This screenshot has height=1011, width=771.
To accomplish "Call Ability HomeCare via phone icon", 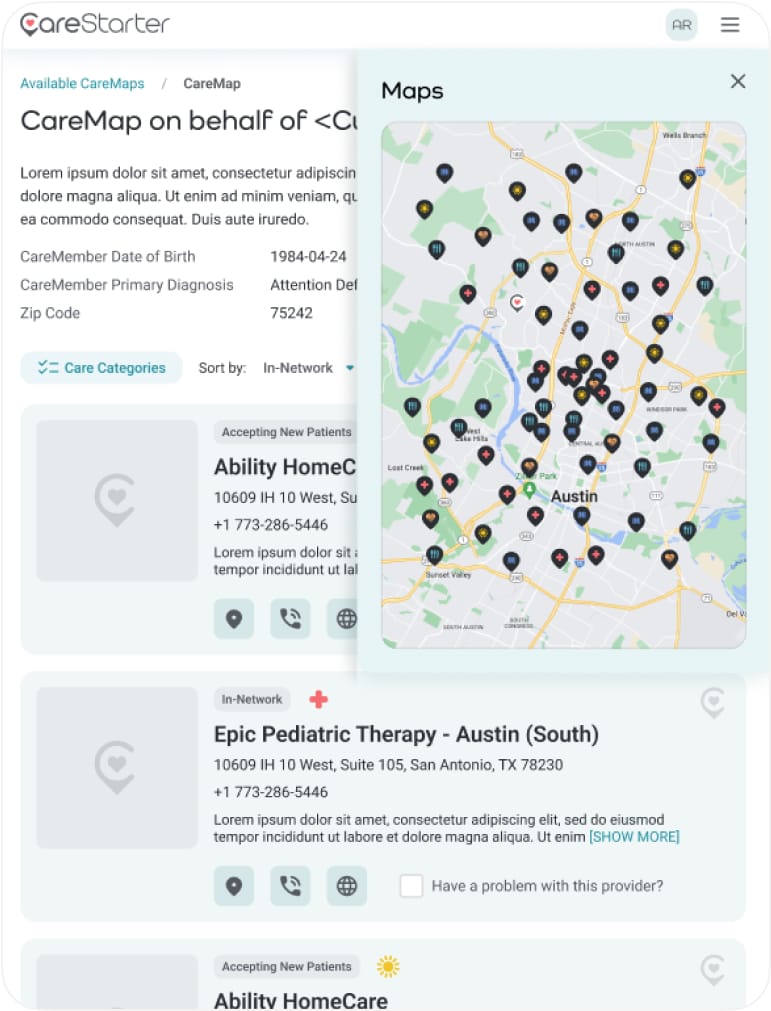I will 290,619.
